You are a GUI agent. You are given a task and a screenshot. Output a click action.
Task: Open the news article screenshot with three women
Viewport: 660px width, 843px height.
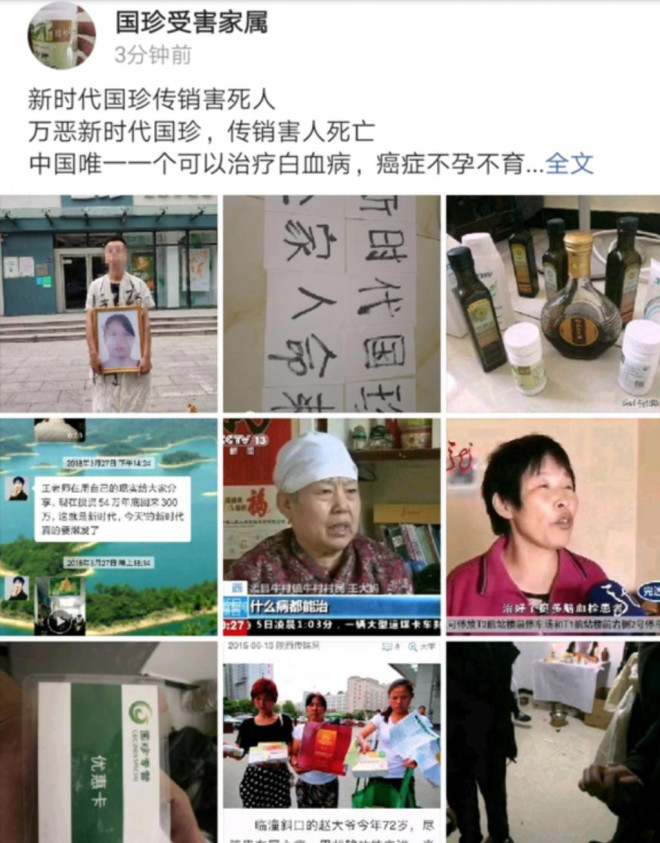(x=331, y=743)
